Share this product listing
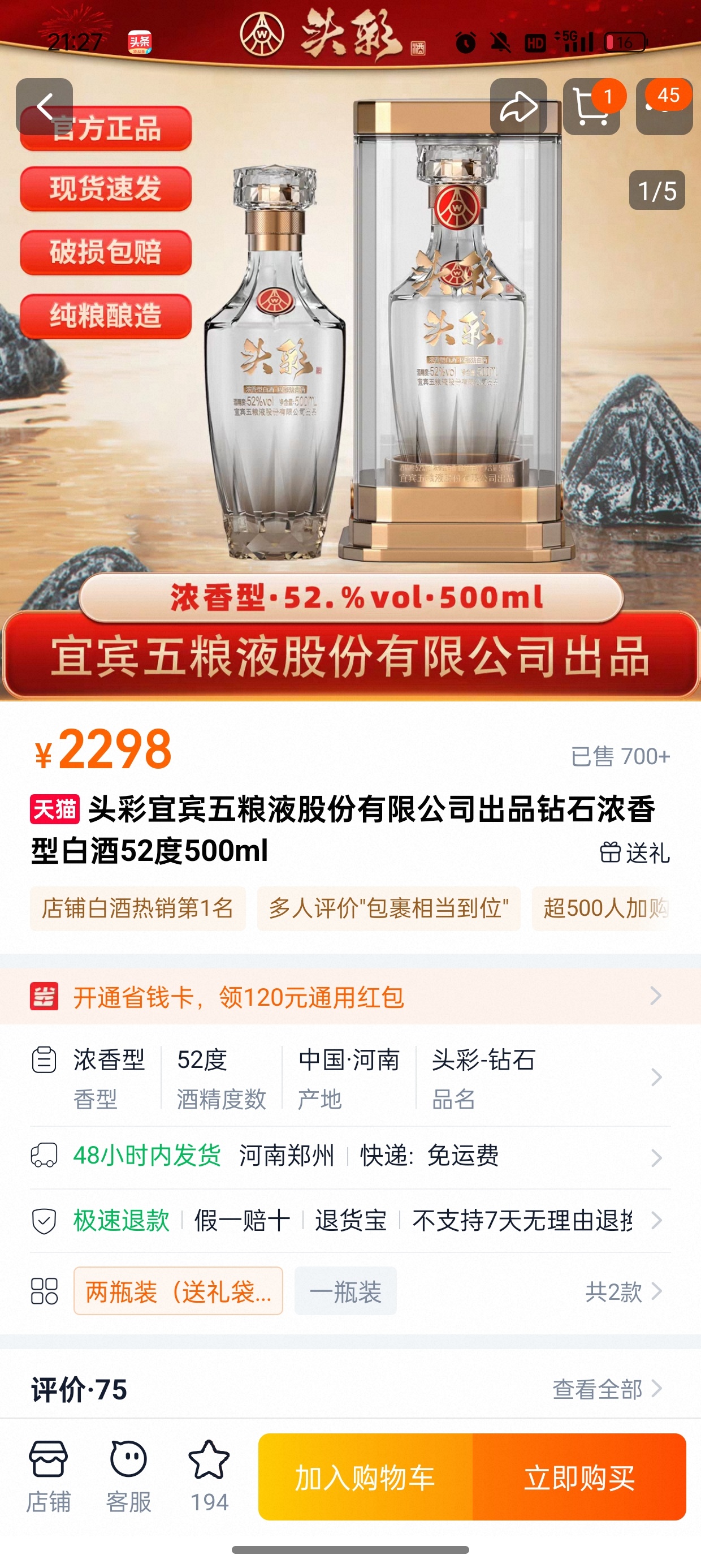 (518, 106)
